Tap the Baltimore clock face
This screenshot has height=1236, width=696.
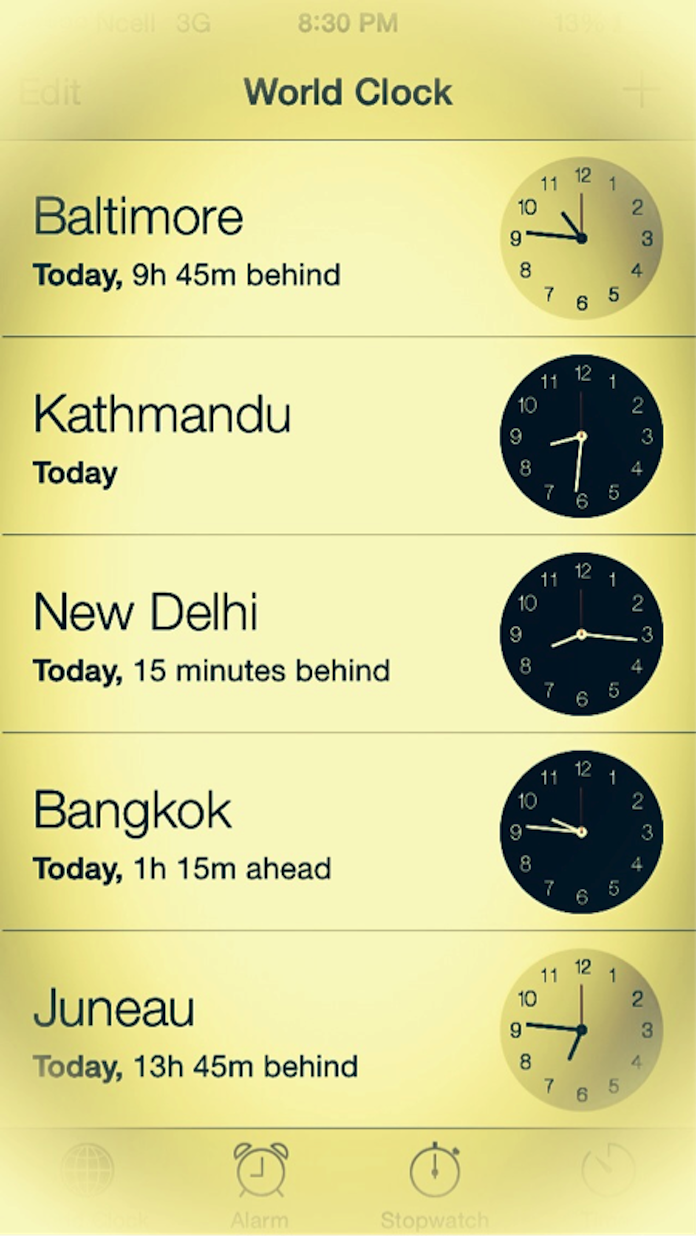(581, 238)
